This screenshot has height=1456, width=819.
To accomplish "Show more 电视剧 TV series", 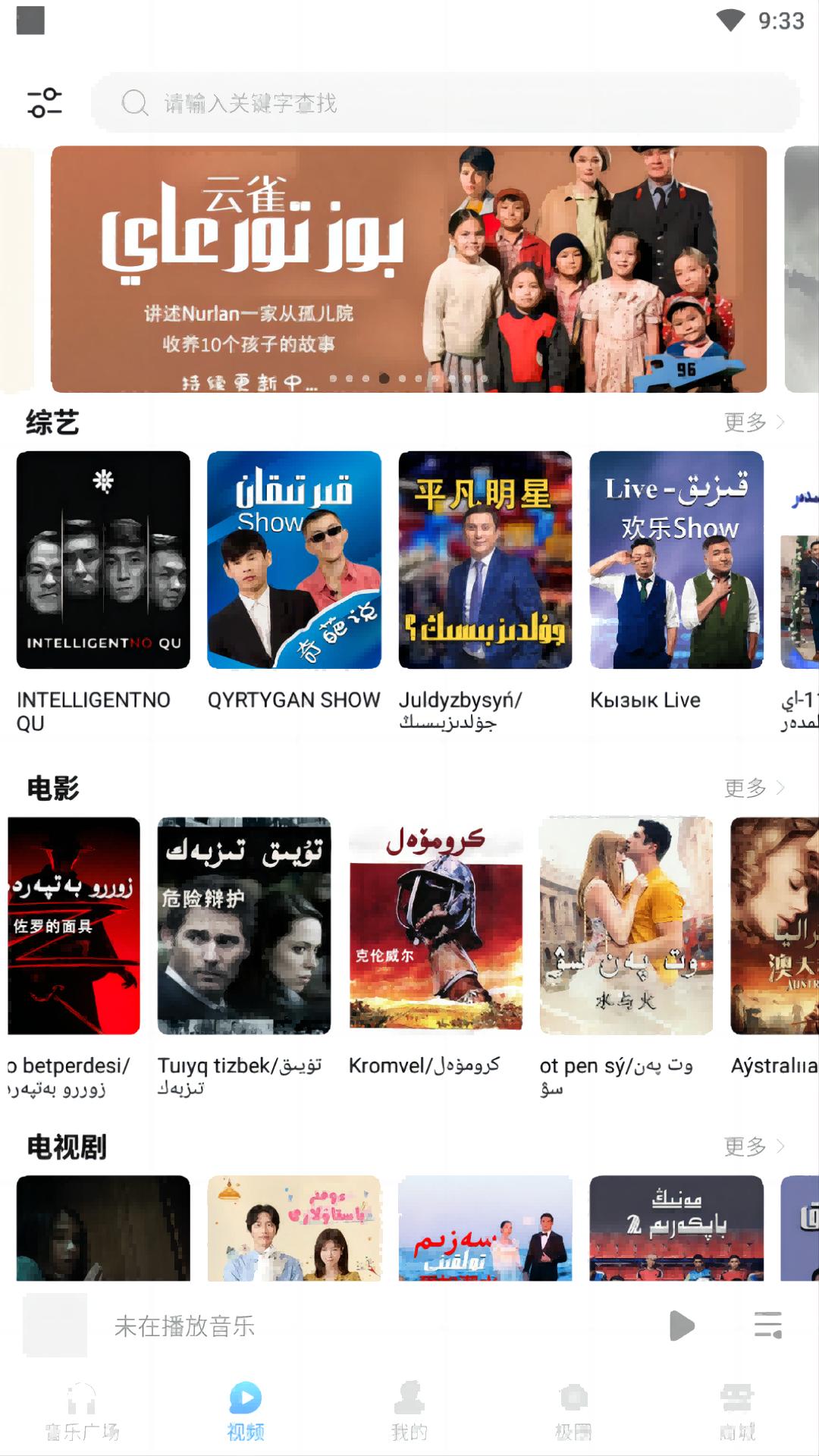I will [x=754, y=1146].
